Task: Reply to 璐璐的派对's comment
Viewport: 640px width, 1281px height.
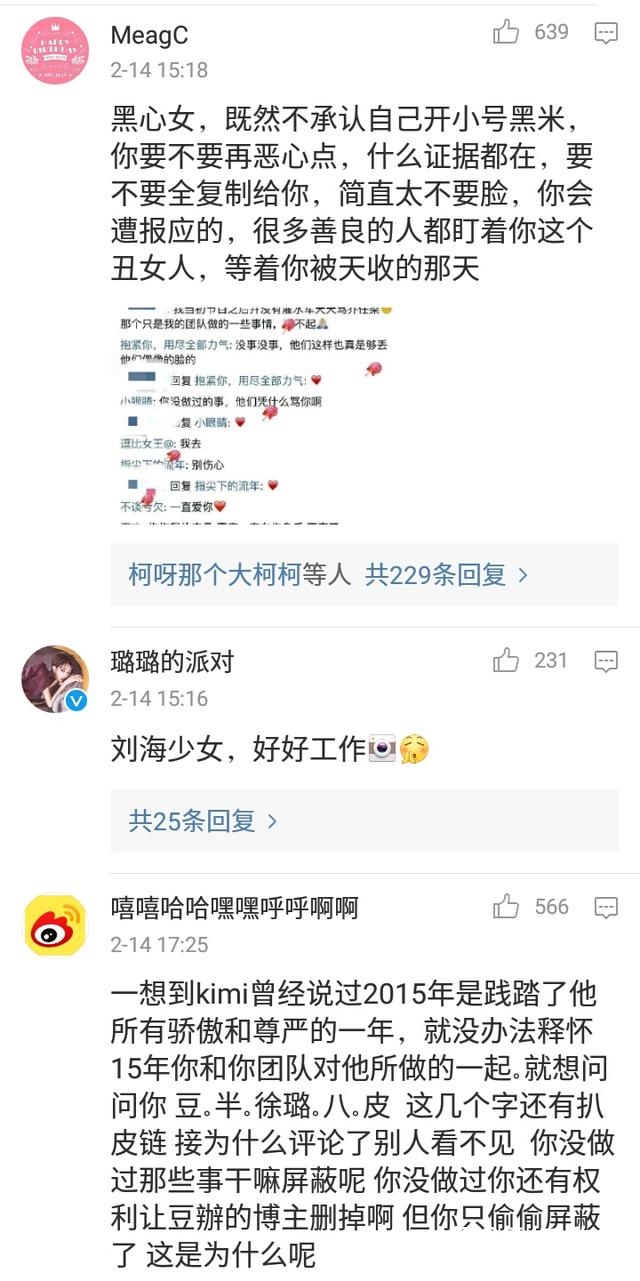Action: tap(606, 661)
